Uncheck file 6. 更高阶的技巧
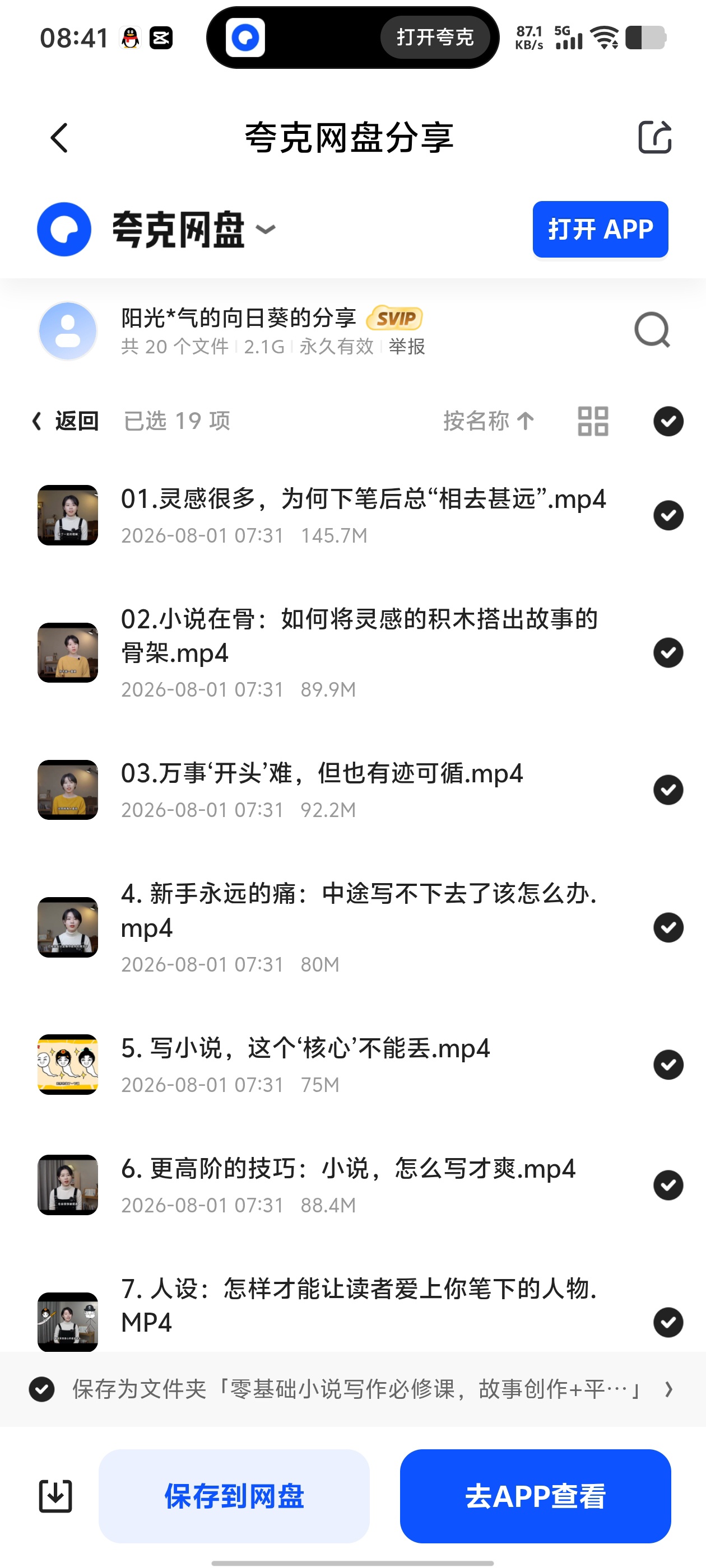 coord(668,1185)
